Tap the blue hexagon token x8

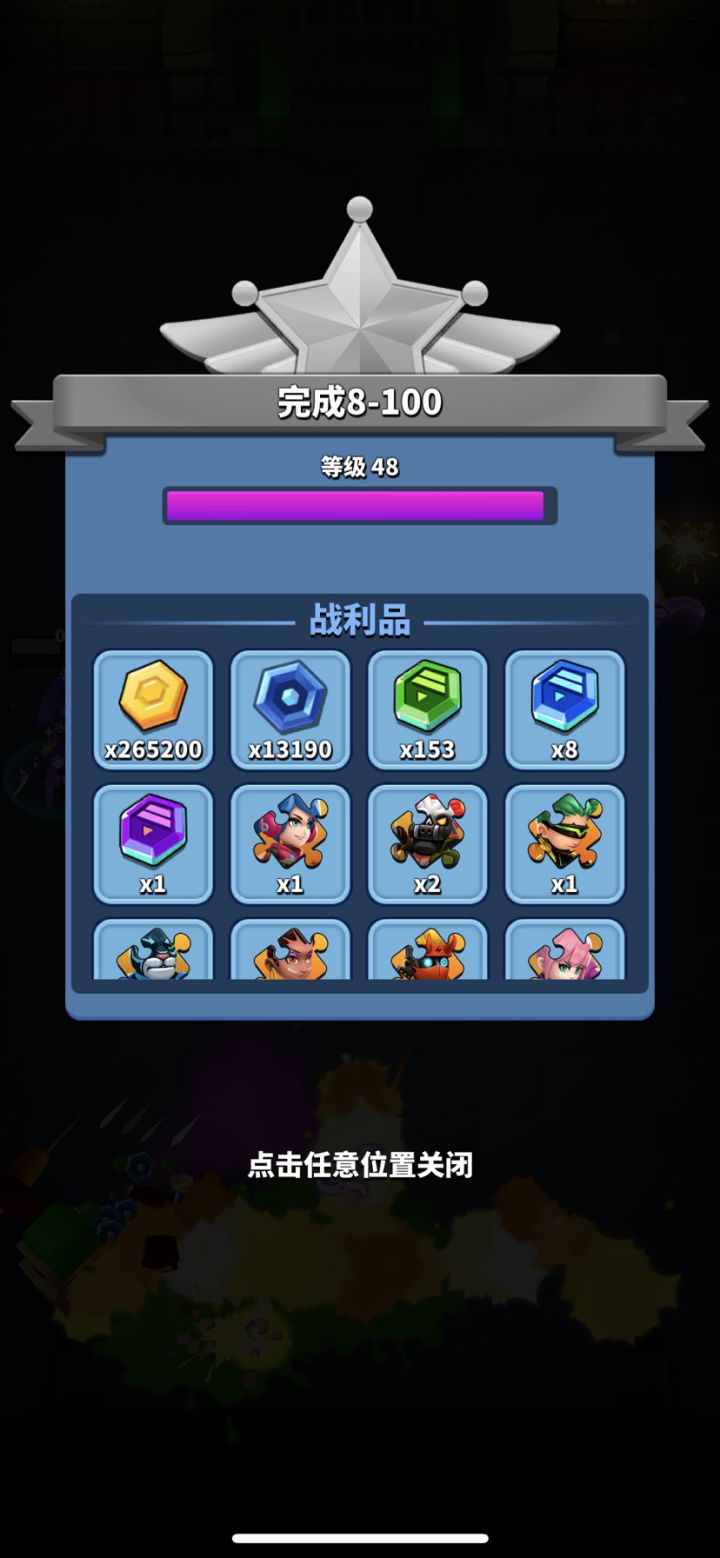[564, 710]
